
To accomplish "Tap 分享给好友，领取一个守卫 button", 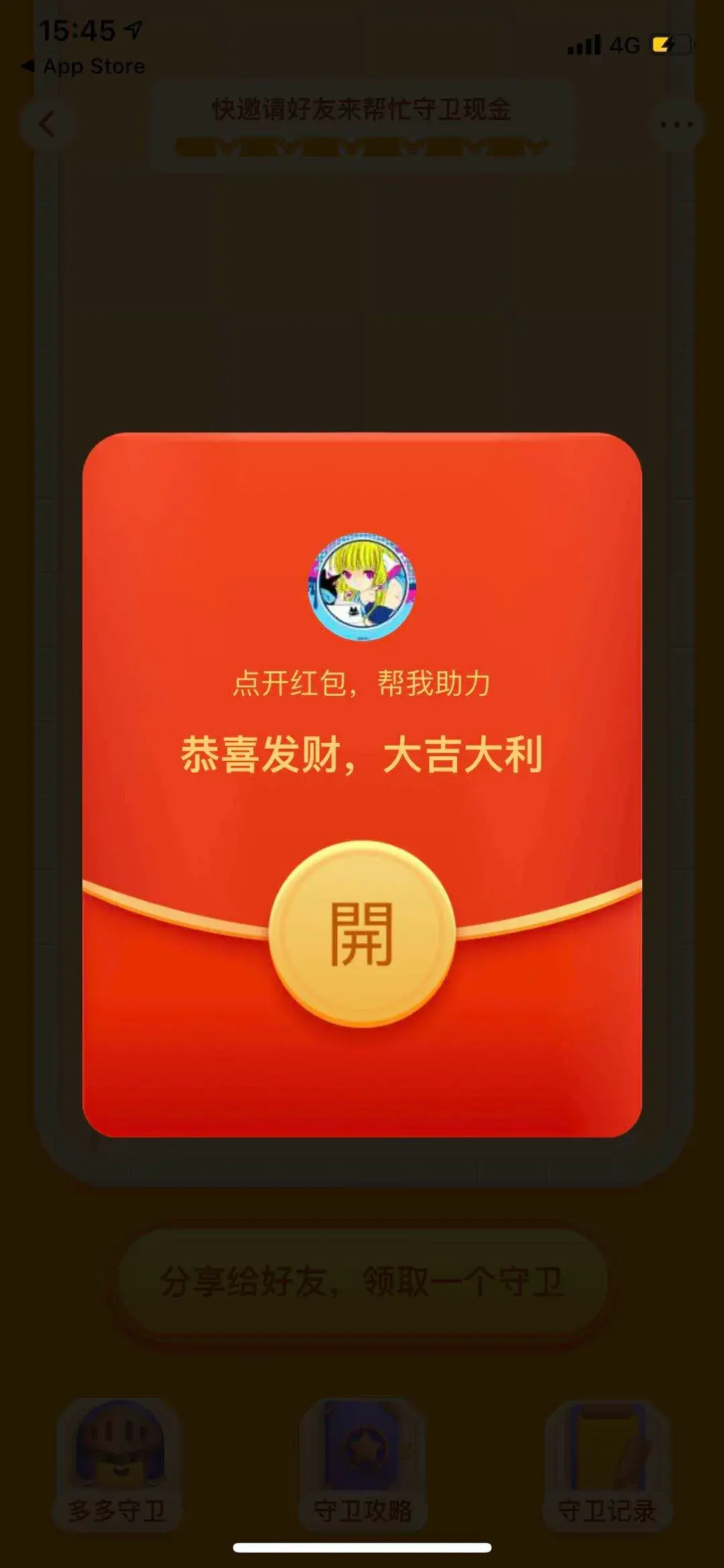I will coord(363,1282).
